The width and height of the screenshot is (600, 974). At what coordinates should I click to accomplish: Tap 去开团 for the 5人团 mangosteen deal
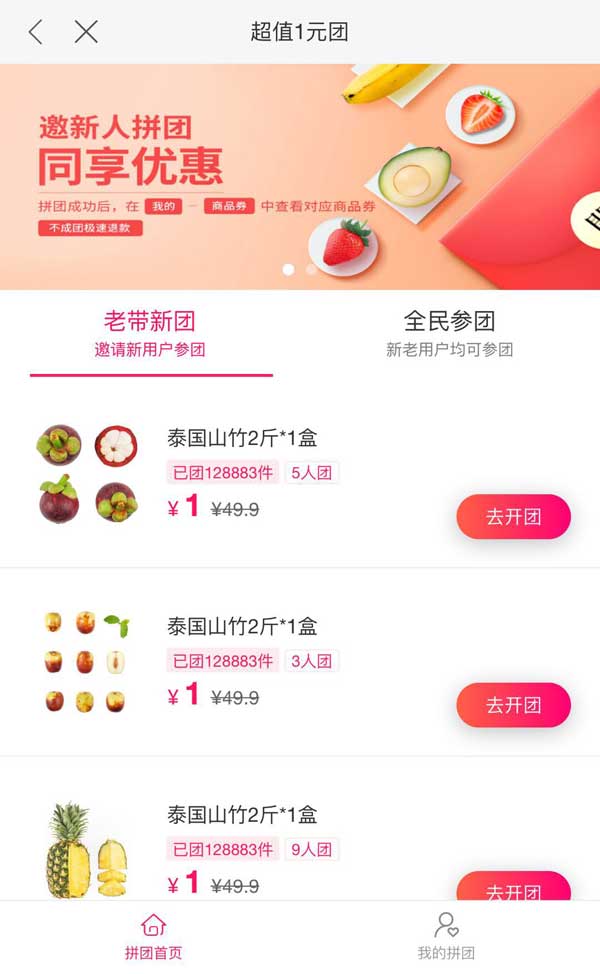coord(513,517)
